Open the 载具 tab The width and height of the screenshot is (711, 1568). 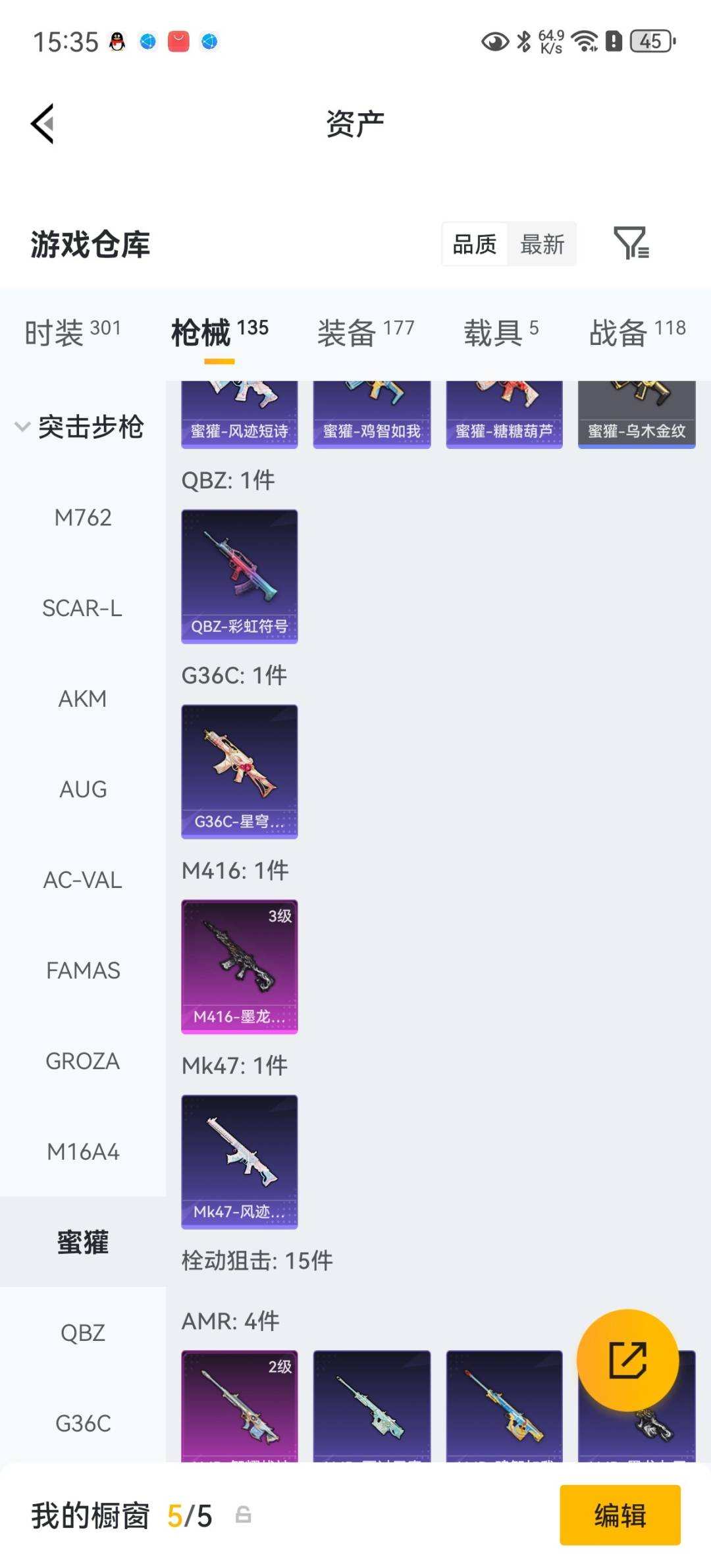click(501, 332)
